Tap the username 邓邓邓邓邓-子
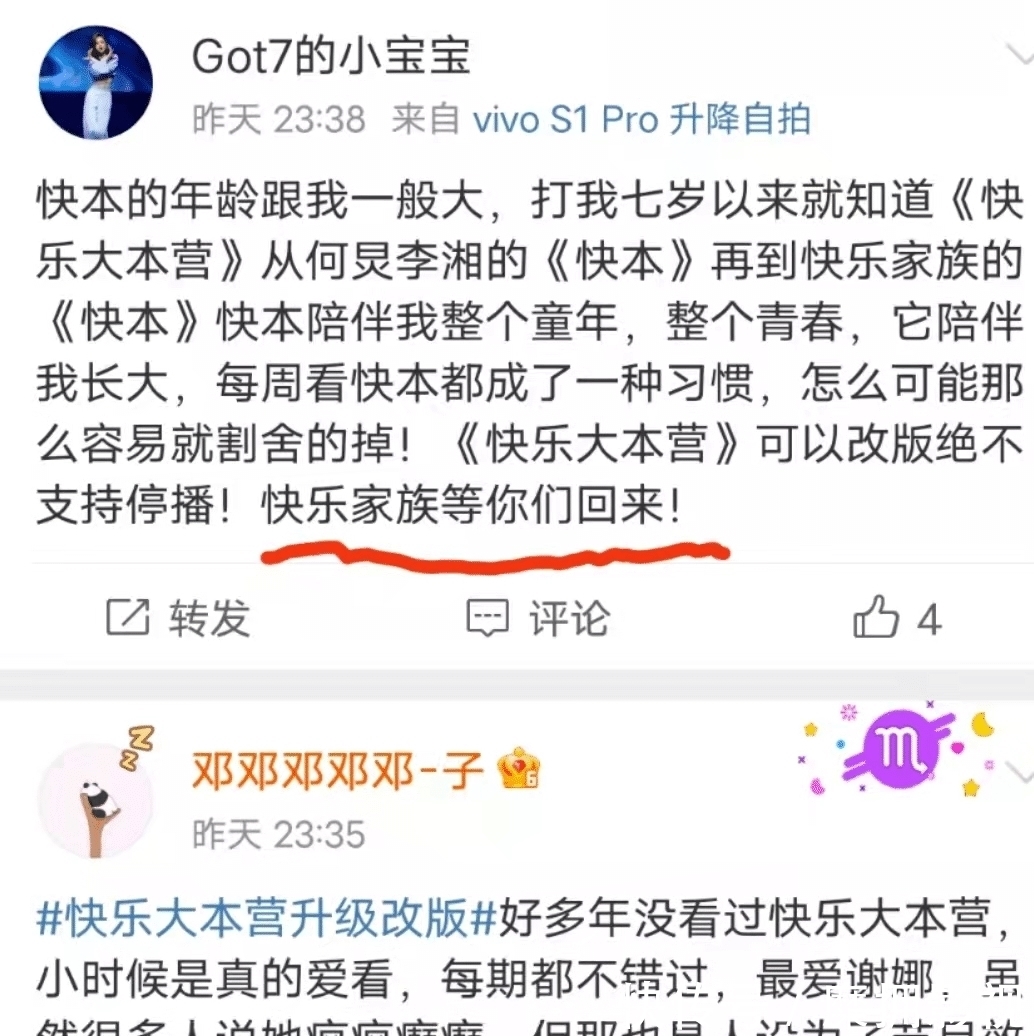Screen dimensions: 1034x1036 pos(338,771)
